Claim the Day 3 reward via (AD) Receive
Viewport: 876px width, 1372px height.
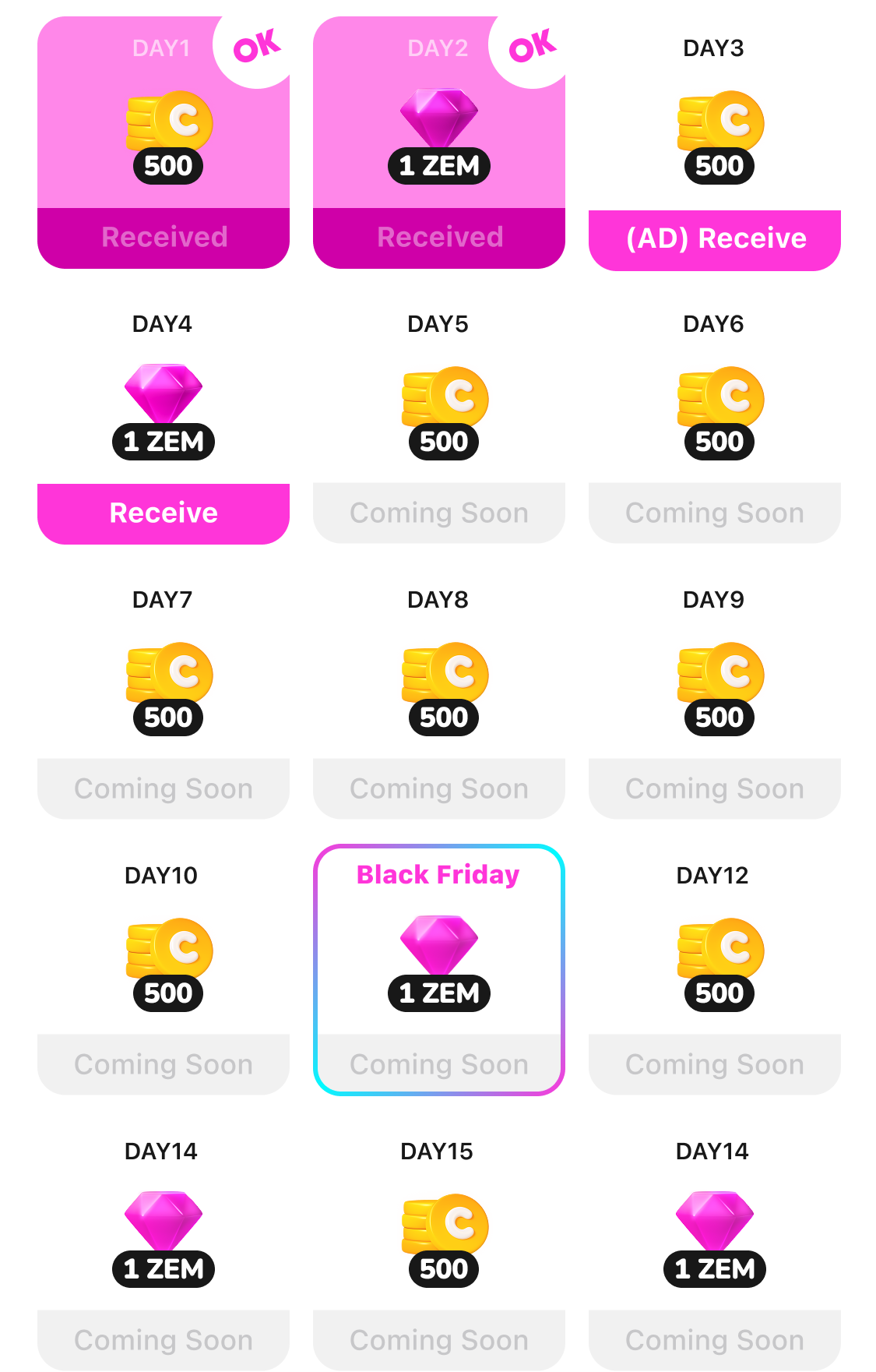click(715, 239)
